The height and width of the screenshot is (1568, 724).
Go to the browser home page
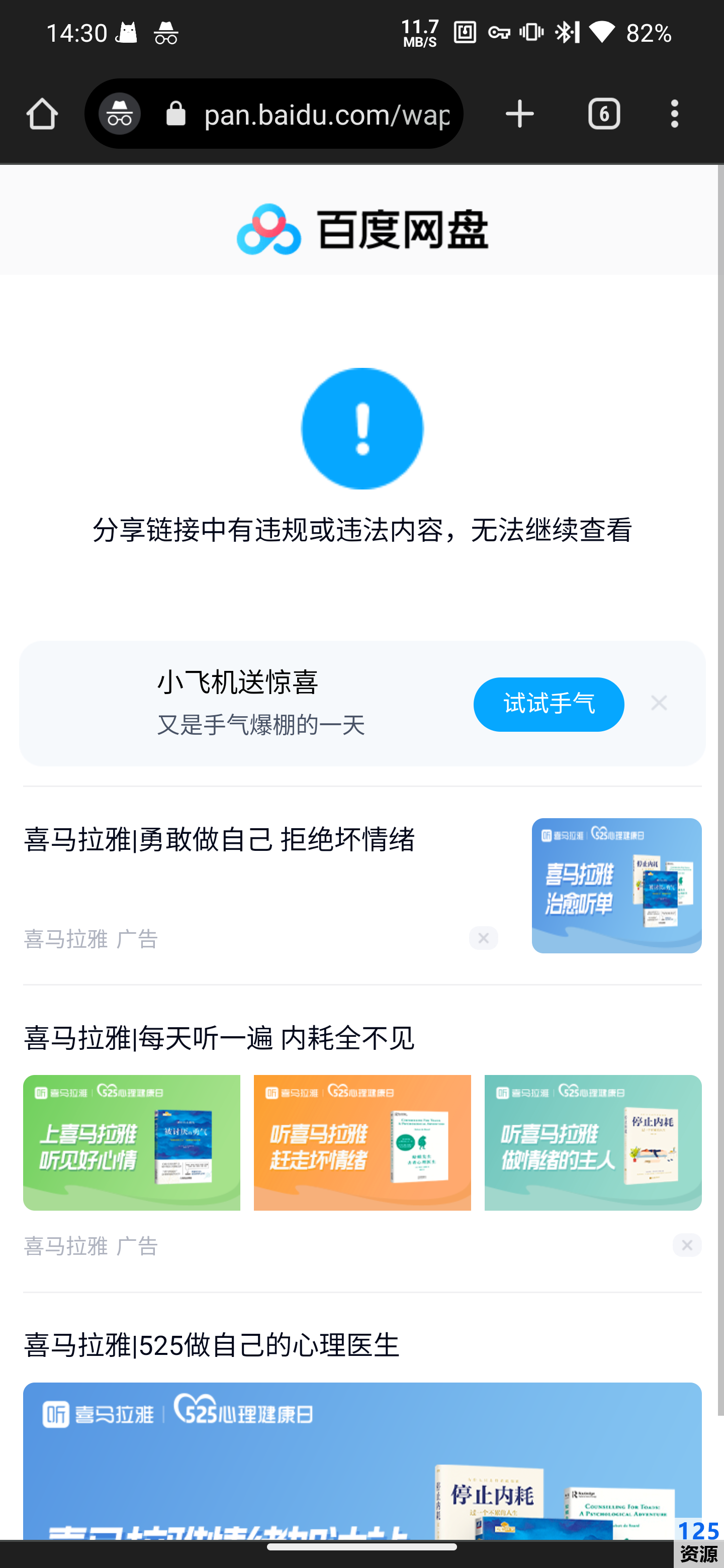[42, 114]
